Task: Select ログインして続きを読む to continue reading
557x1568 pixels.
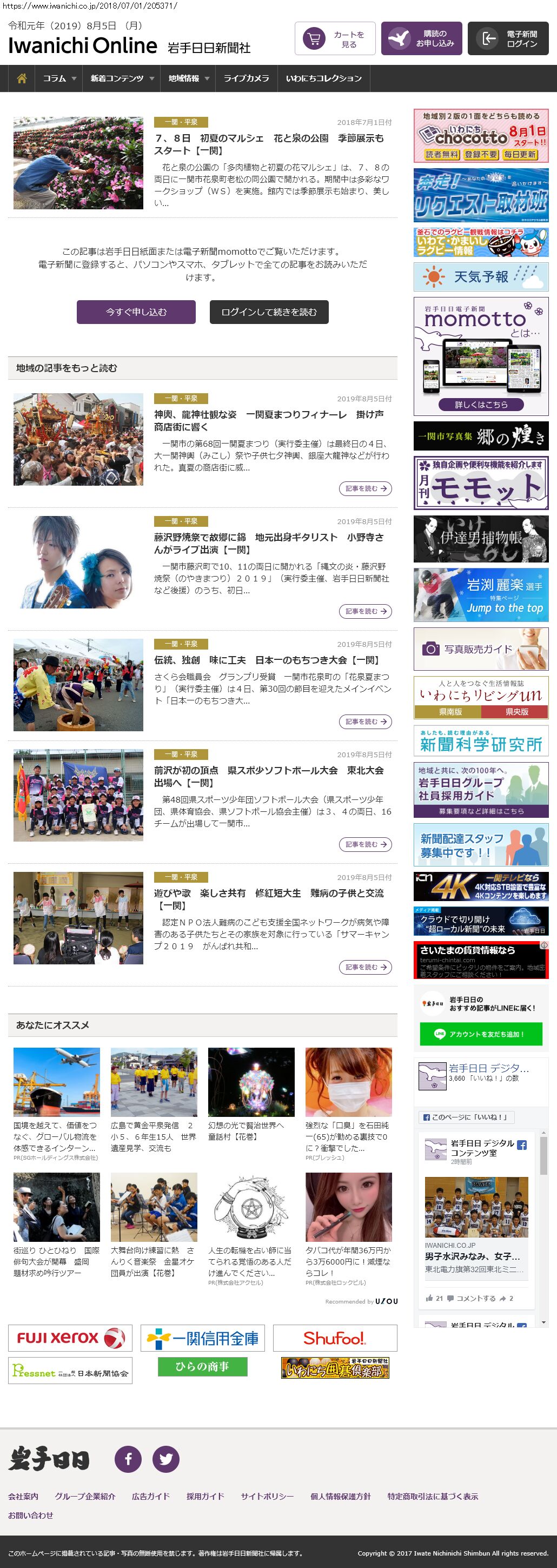Action: (x=269, y=312)
